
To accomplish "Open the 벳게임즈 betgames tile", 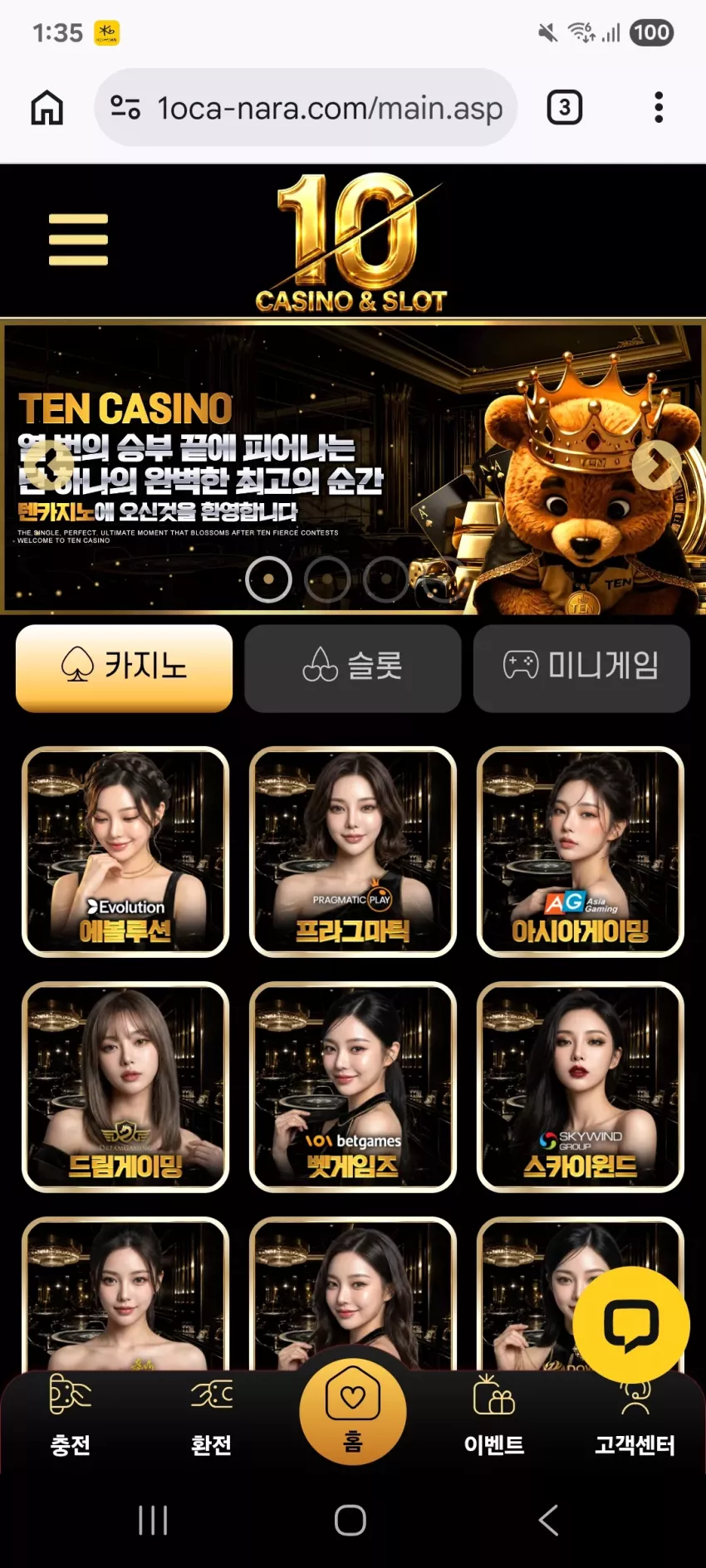I will click(x=353, y=1087).
